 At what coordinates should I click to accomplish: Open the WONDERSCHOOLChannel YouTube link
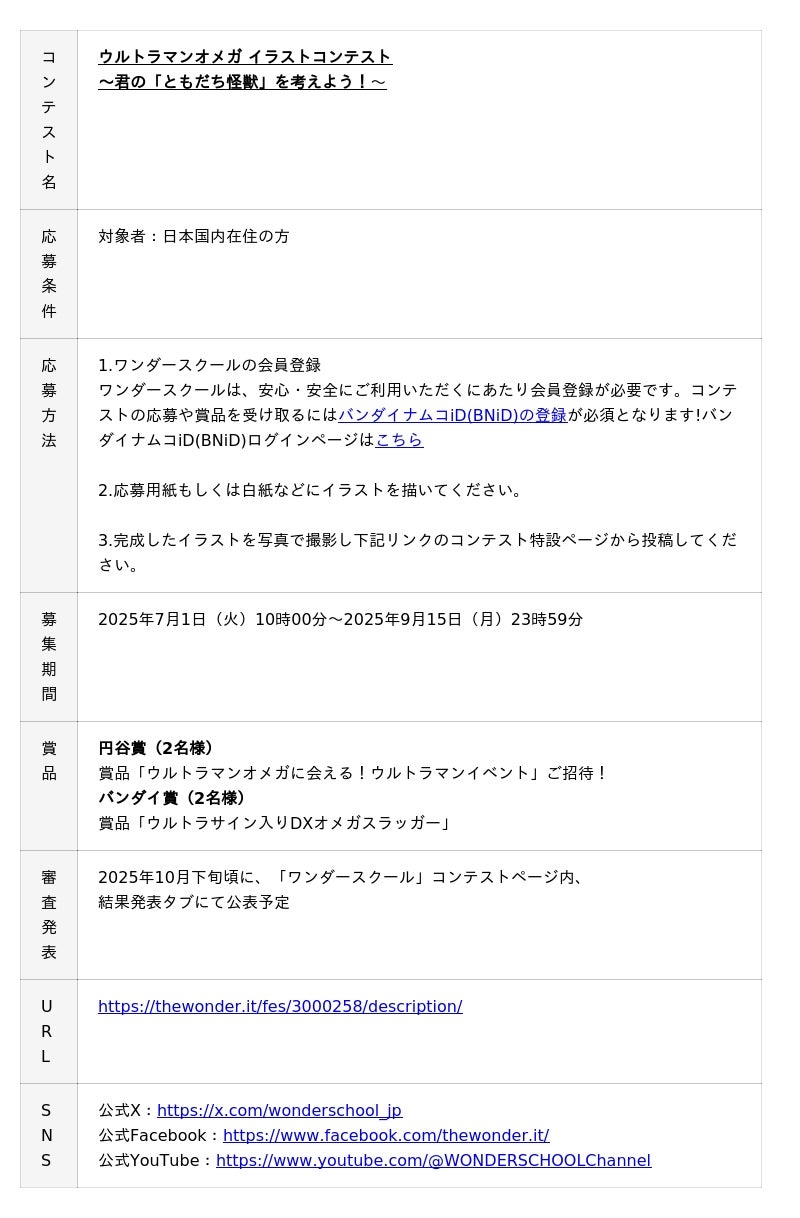click(433, 1160)
